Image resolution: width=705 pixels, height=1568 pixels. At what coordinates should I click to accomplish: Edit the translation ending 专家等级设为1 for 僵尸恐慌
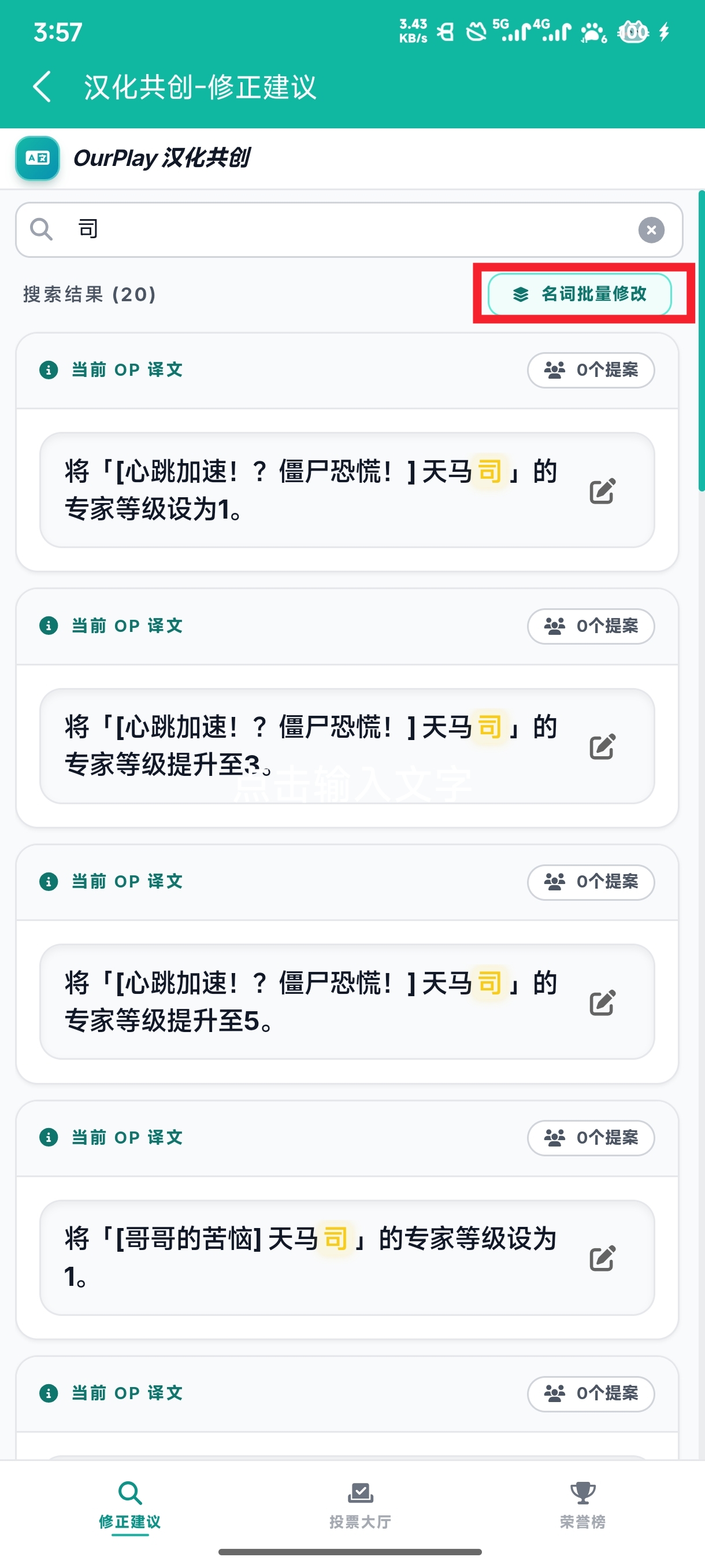[x=602, y=491]
